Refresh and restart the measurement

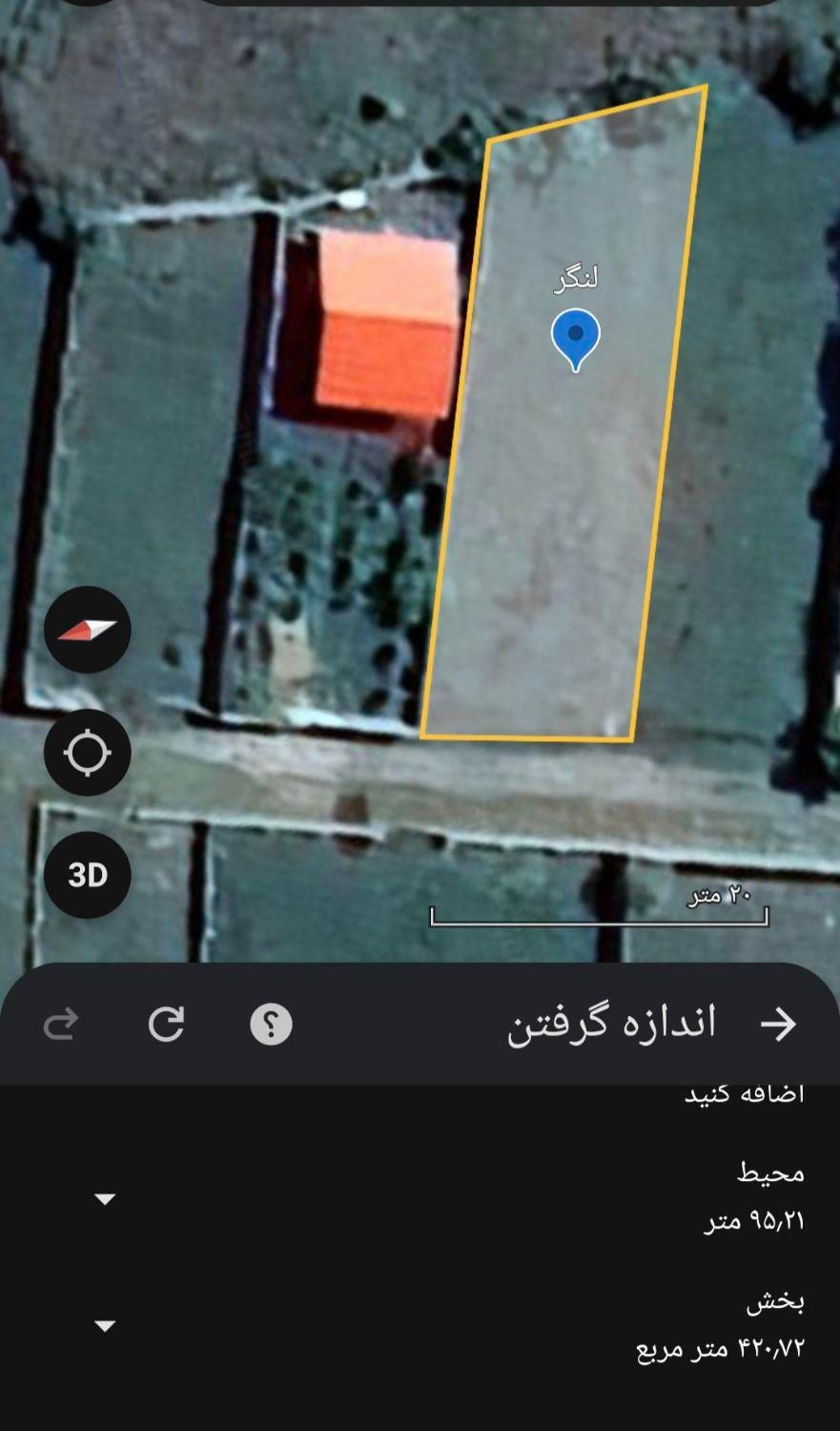click(x=166, y=1024)
